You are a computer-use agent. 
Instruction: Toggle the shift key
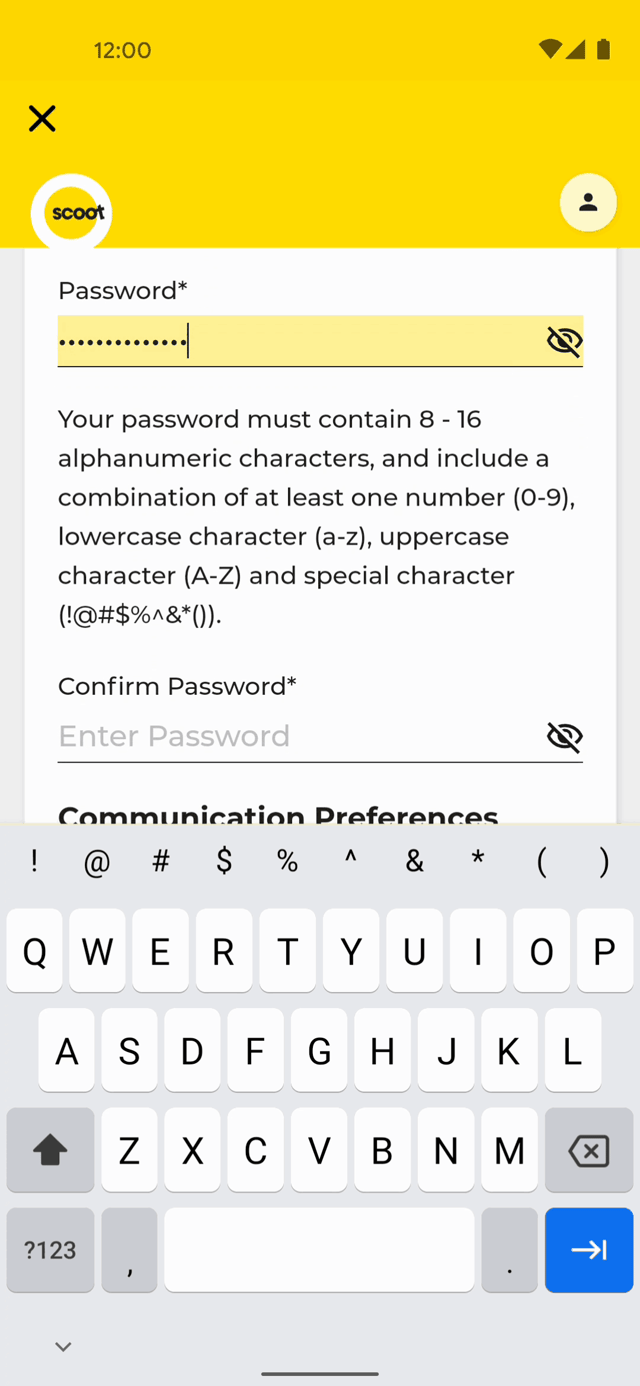[50, 1151]
